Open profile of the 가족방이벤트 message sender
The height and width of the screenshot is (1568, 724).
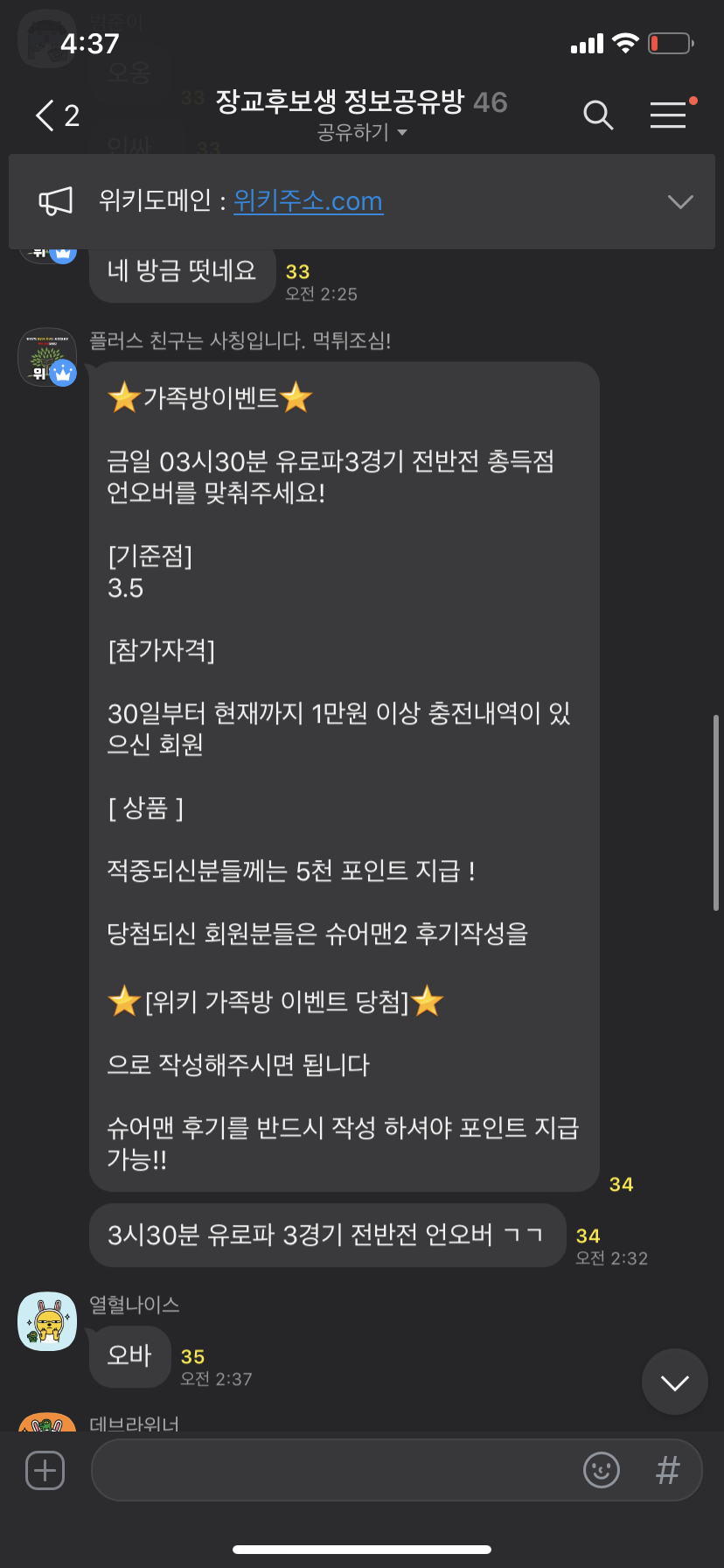(x=47, y=357)
